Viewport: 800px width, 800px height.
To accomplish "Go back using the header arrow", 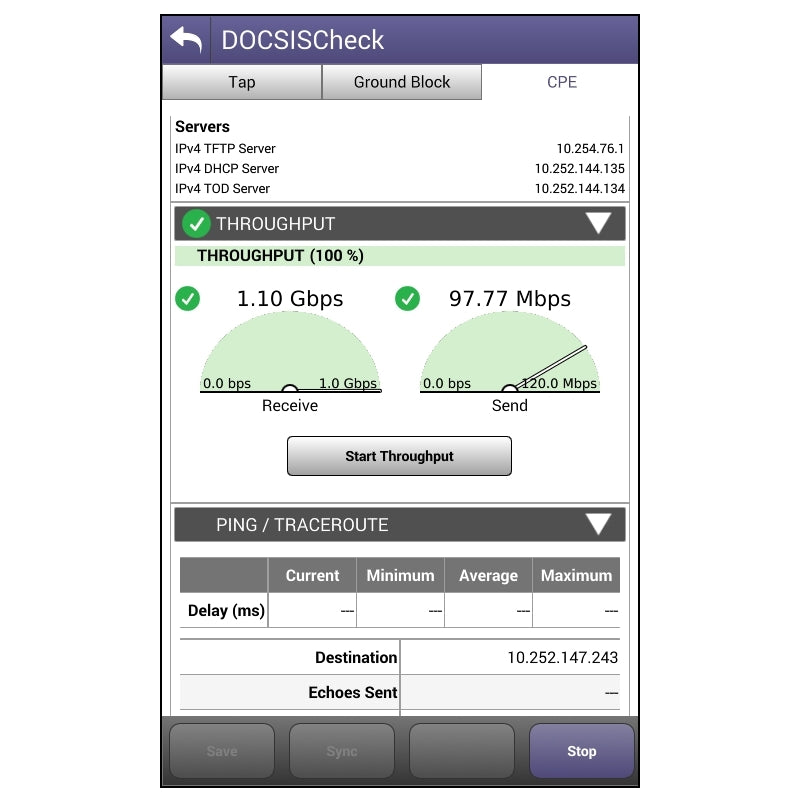I will [186, 40].
